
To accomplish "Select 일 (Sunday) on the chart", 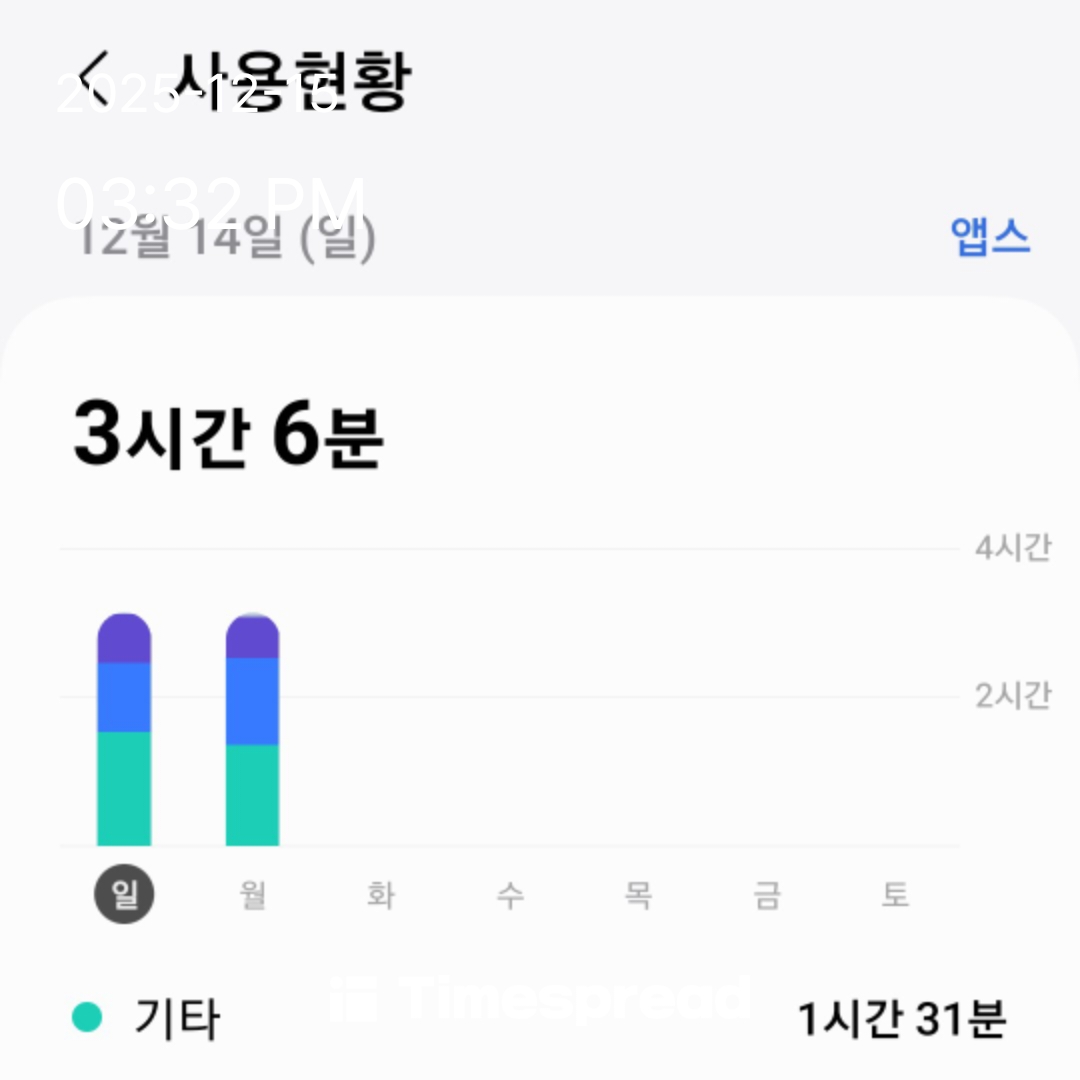I will [124, 893].
